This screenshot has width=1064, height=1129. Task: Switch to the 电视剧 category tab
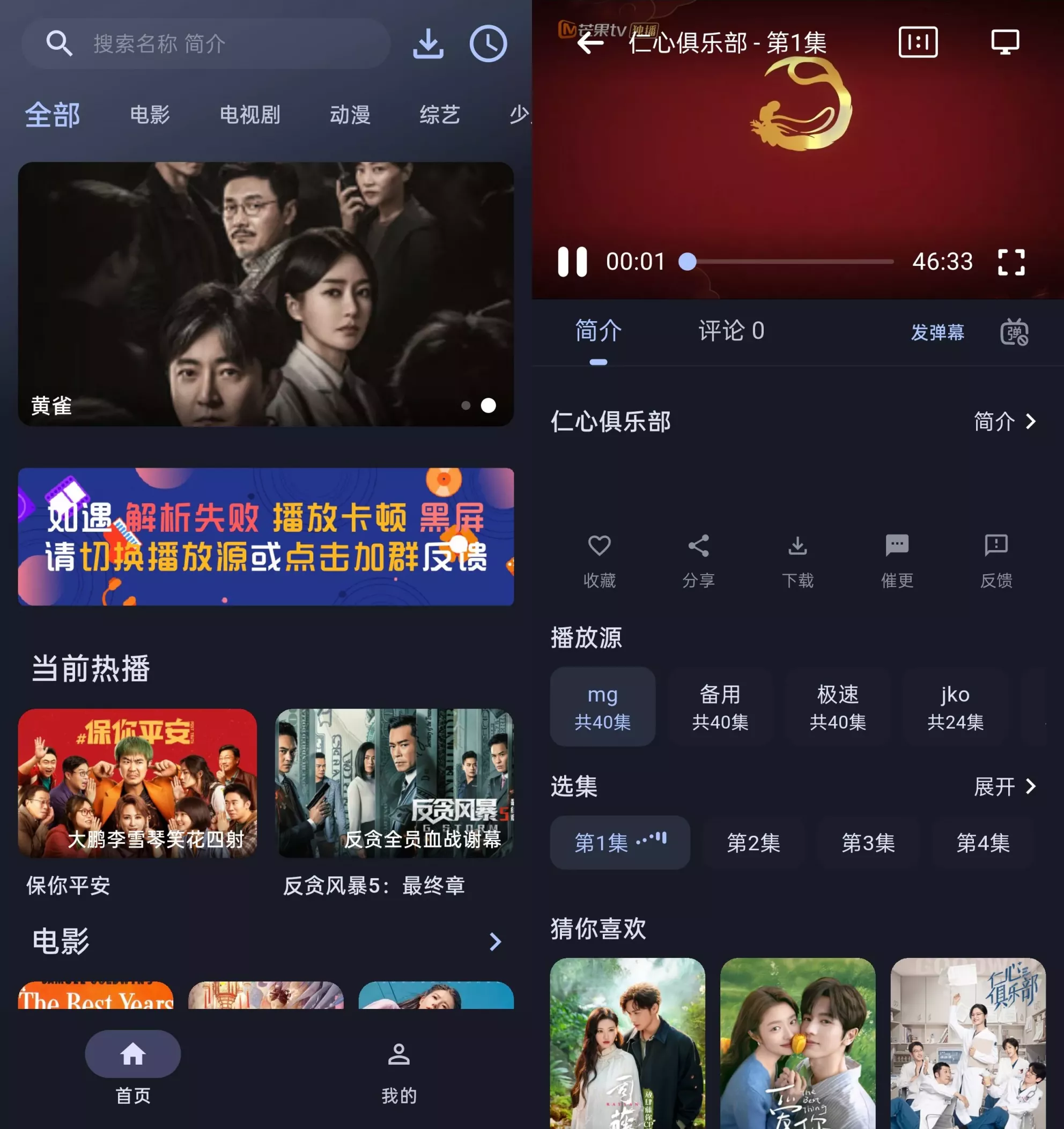[x=250, y=115]
